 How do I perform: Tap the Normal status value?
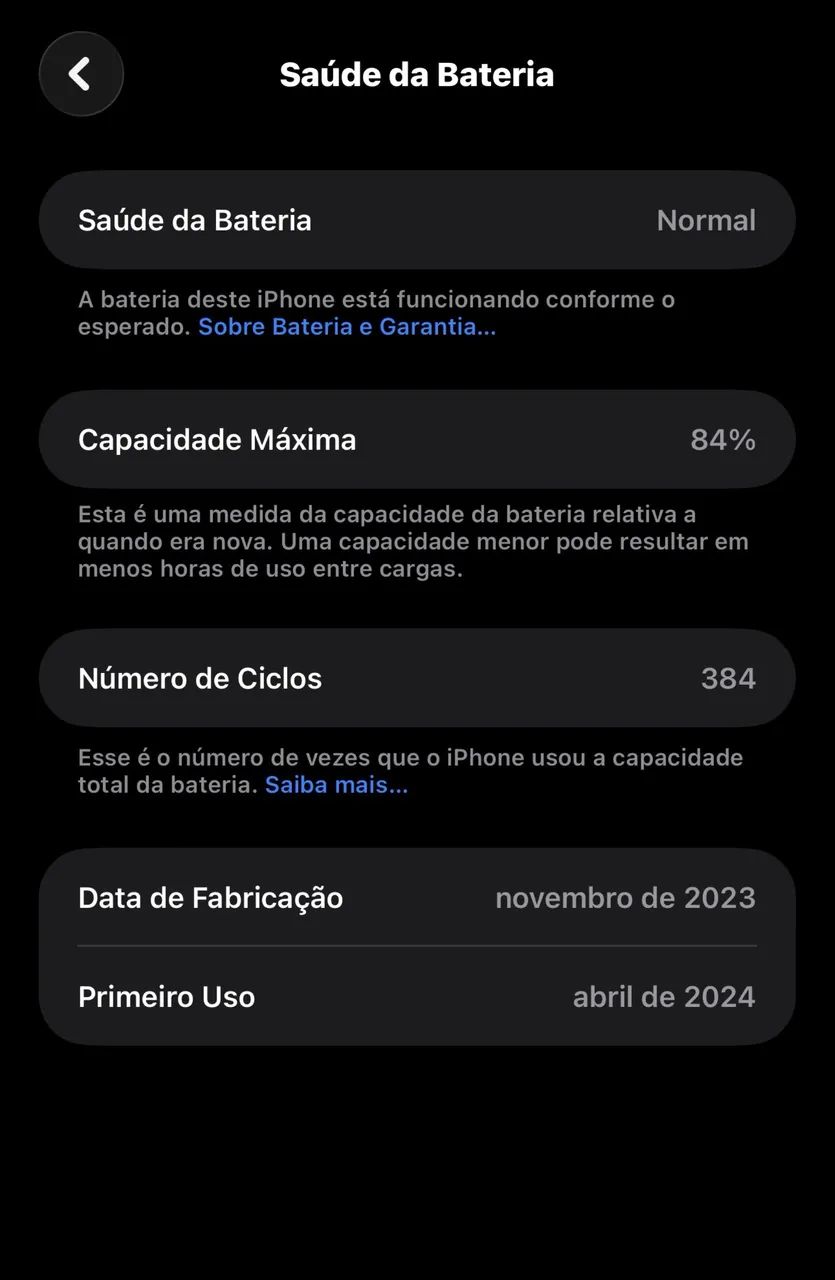click(706, 220)
